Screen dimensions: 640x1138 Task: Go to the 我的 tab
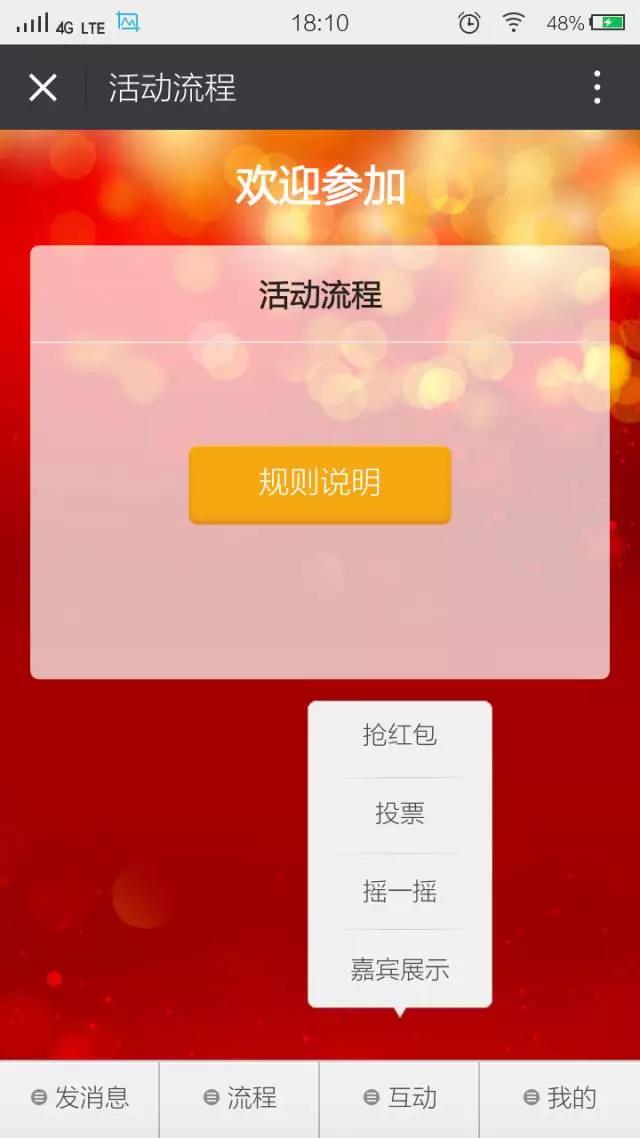coord(560,1098)
